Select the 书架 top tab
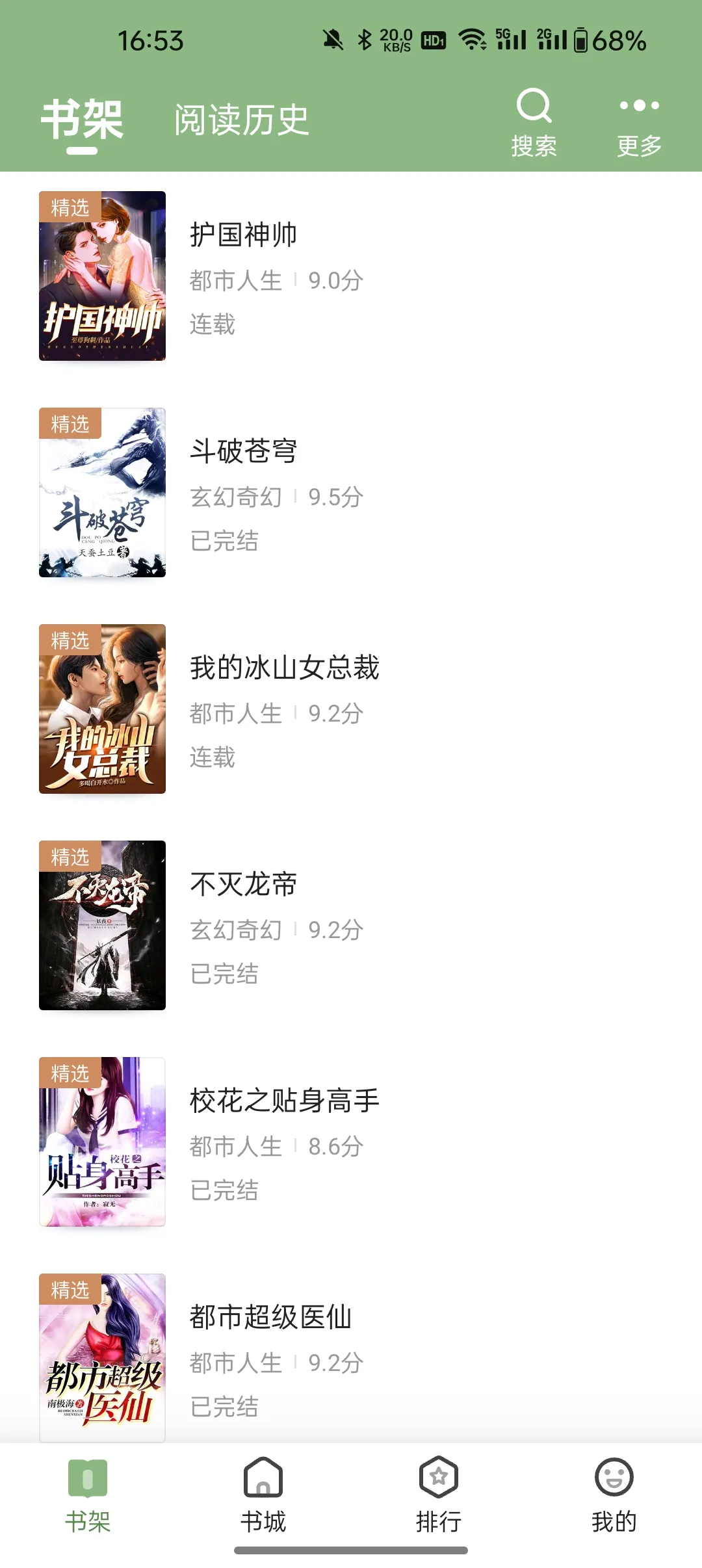Viewport: 702px width, 1568px height. 82,120
